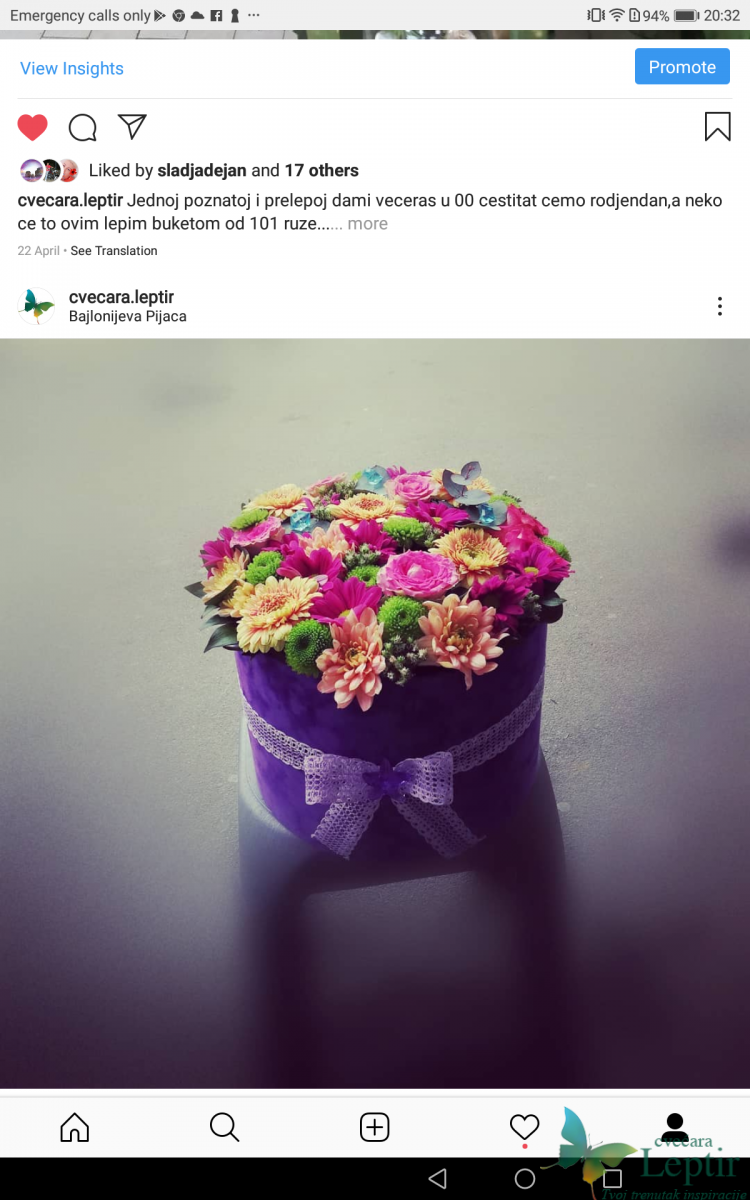Viewport: 750px width, 1200px height.
Task: Unlike the post with the red heart
Action: 33,127
